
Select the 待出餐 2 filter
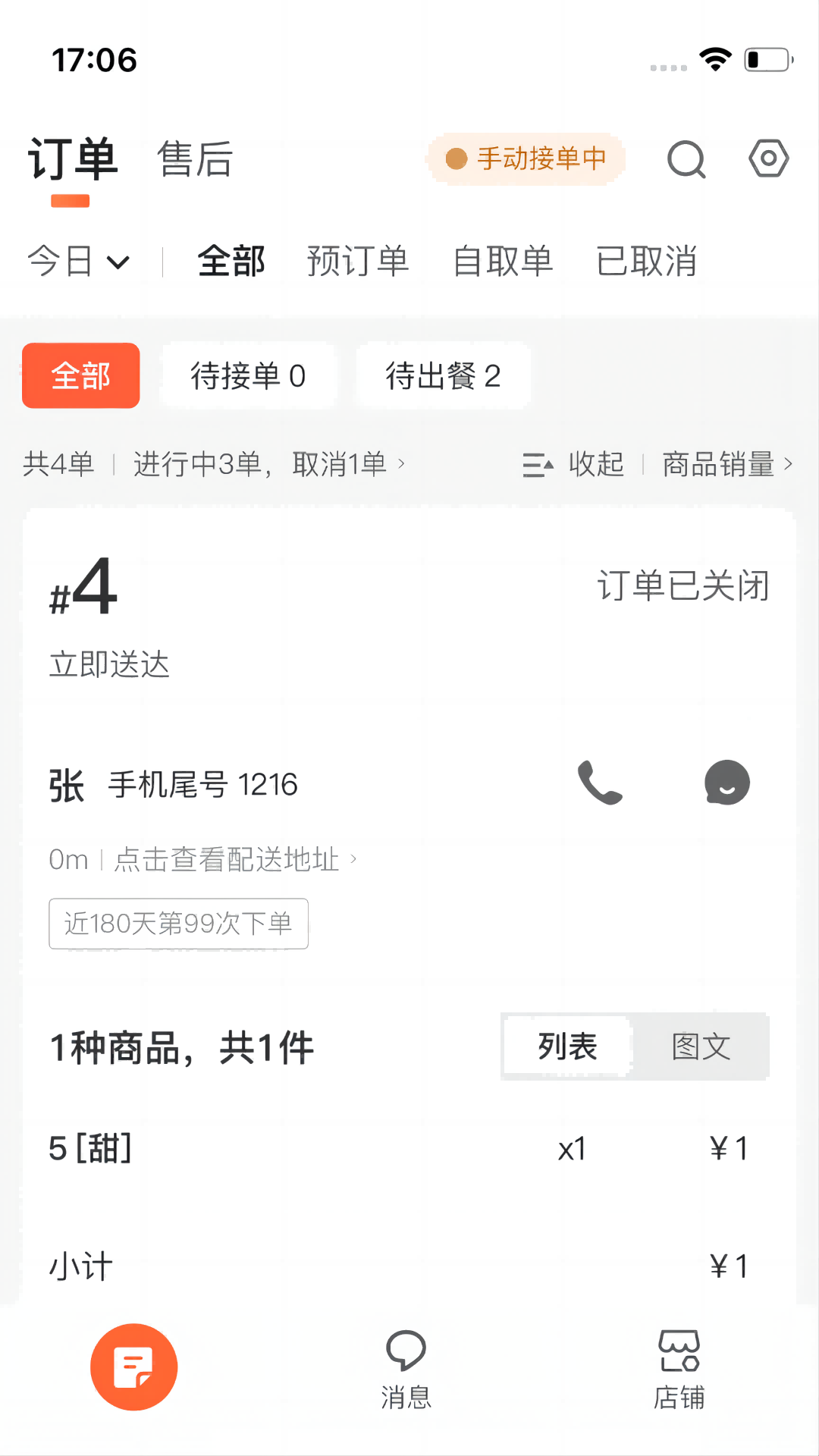click(443, 375)
